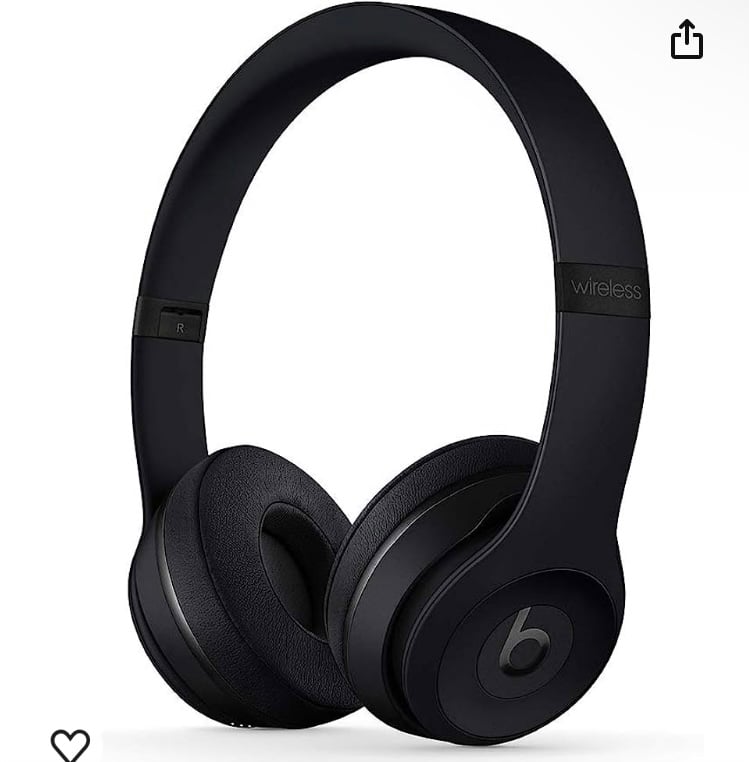The width and height of the screenshot is (749, 762).
Task: Share this headphones product
Action: 687,40
